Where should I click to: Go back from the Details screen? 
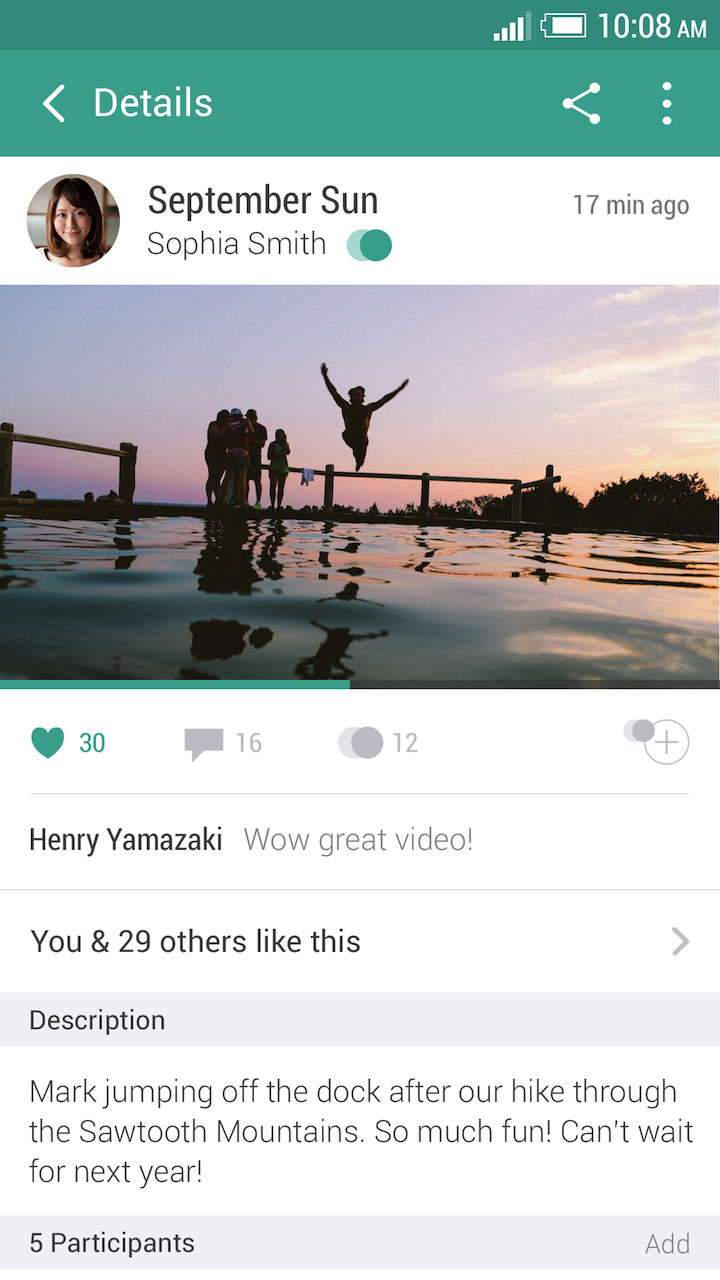pyautogui.click(x=54, y=104)
